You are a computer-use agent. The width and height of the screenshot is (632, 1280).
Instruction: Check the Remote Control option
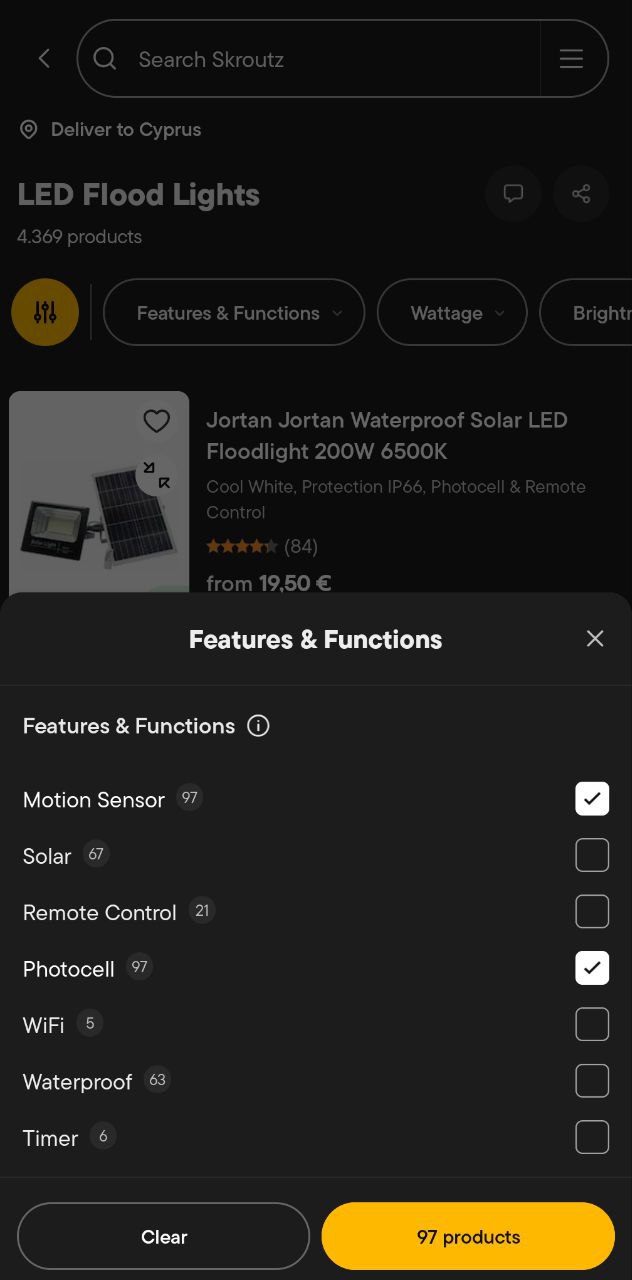(x=592, y=911)
